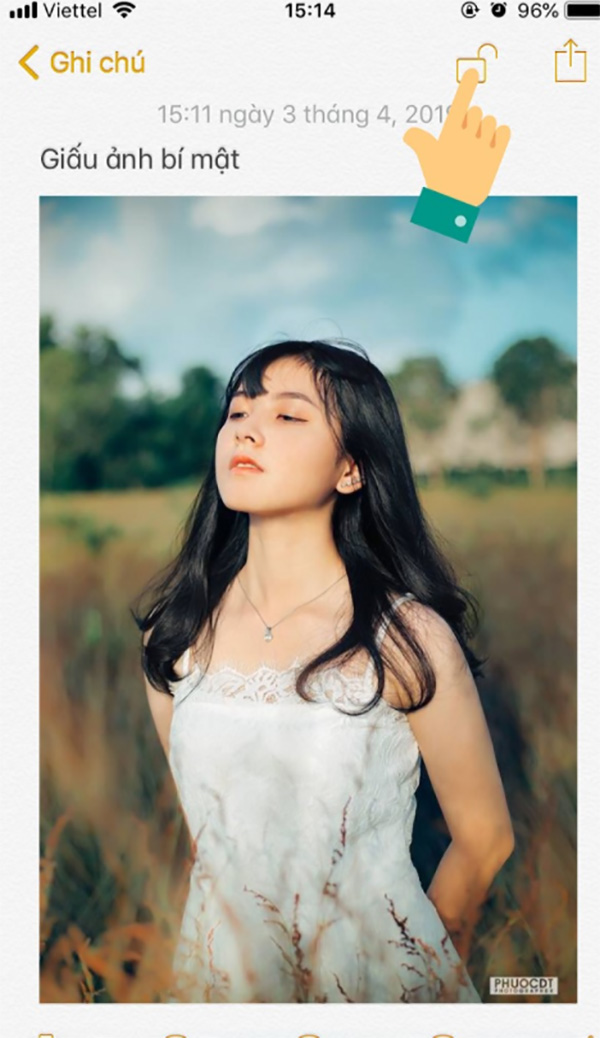Tap the lock icon to lock note

(x=477, y=63)
